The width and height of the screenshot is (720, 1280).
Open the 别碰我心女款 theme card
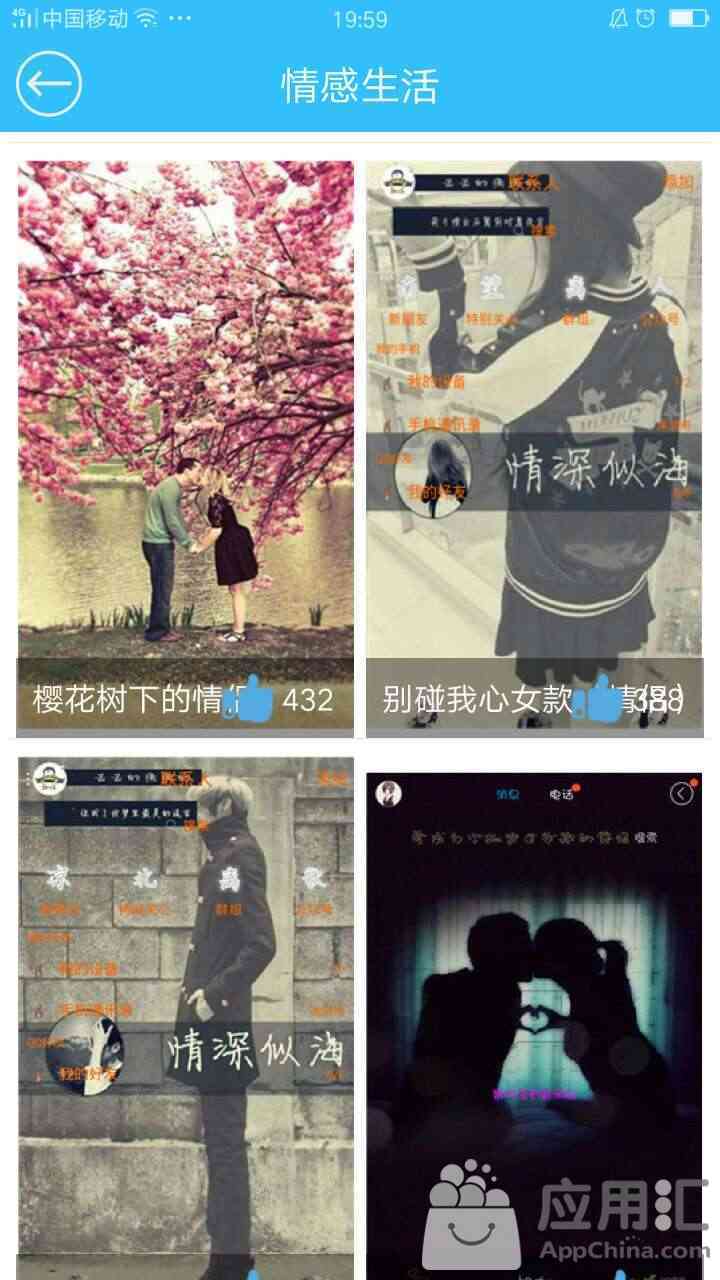click(x=534, y=420)
